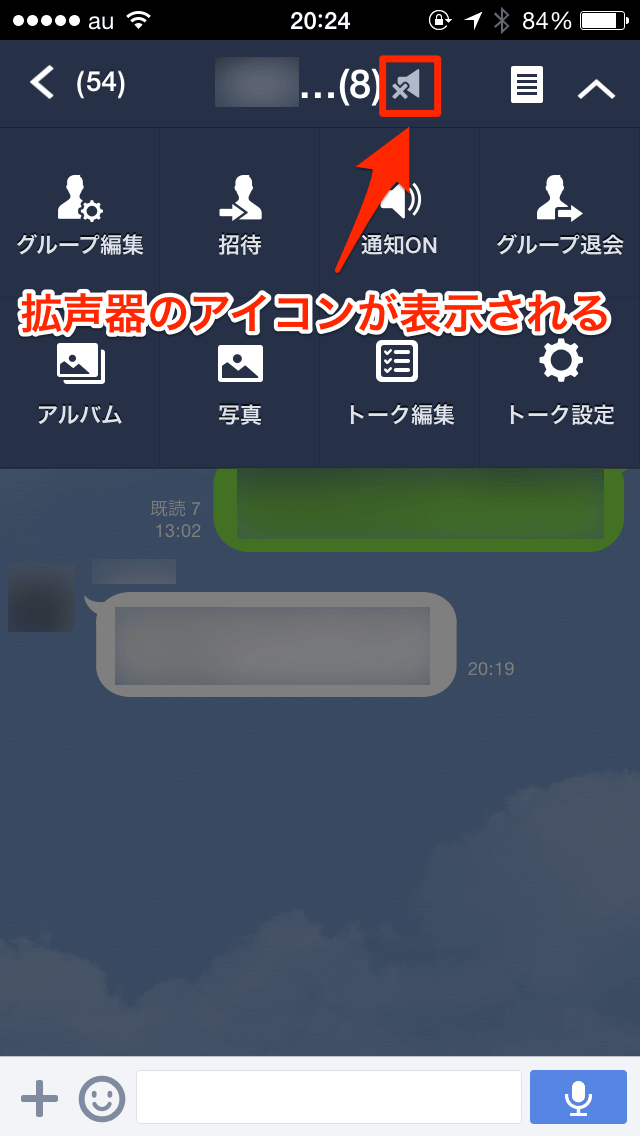640x1136 pixels.
Task: Turn notifications on with 通知ON
Action: coord(400,215)
